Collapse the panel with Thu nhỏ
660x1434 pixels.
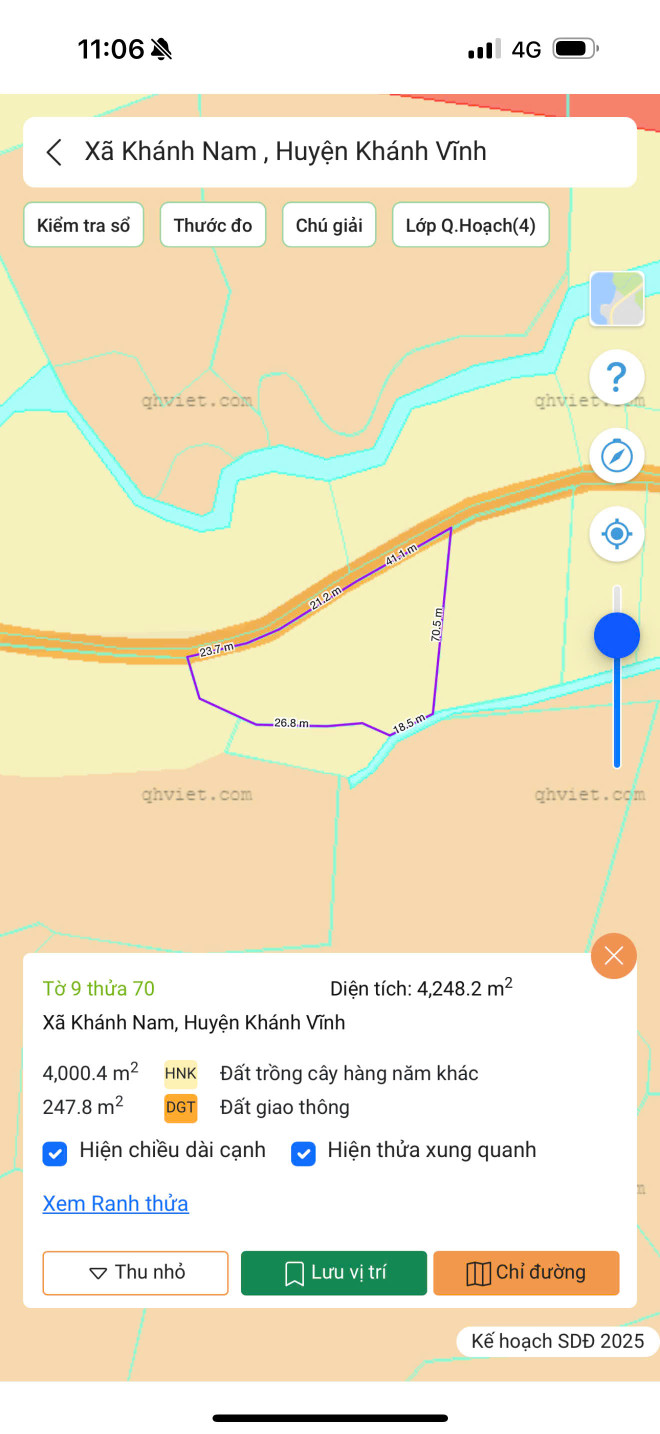pos(135,1273)
